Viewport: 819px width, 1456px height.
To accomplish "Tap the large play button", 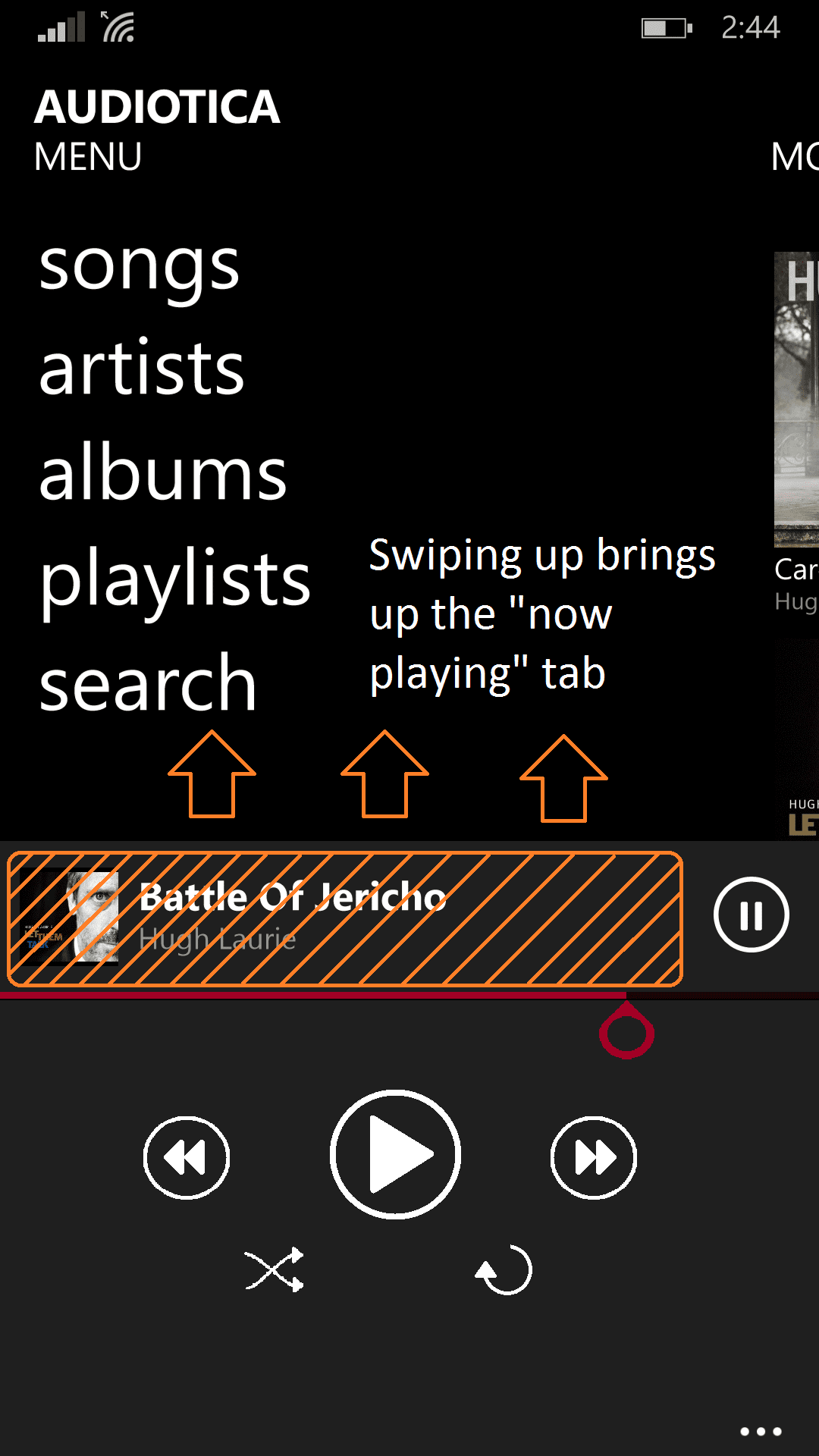I will click(396, 1155).
